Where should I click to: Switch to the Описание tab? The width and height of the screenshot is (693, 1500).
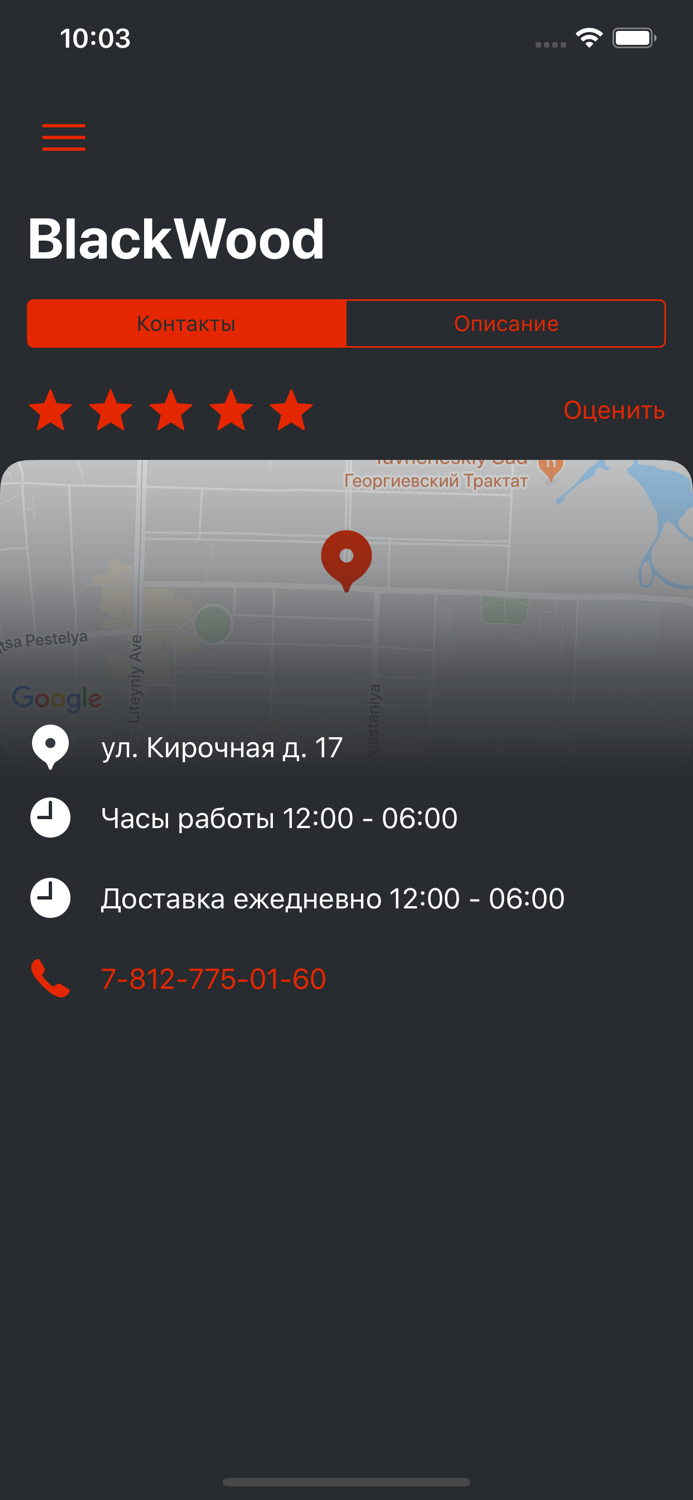pos(506,324)
